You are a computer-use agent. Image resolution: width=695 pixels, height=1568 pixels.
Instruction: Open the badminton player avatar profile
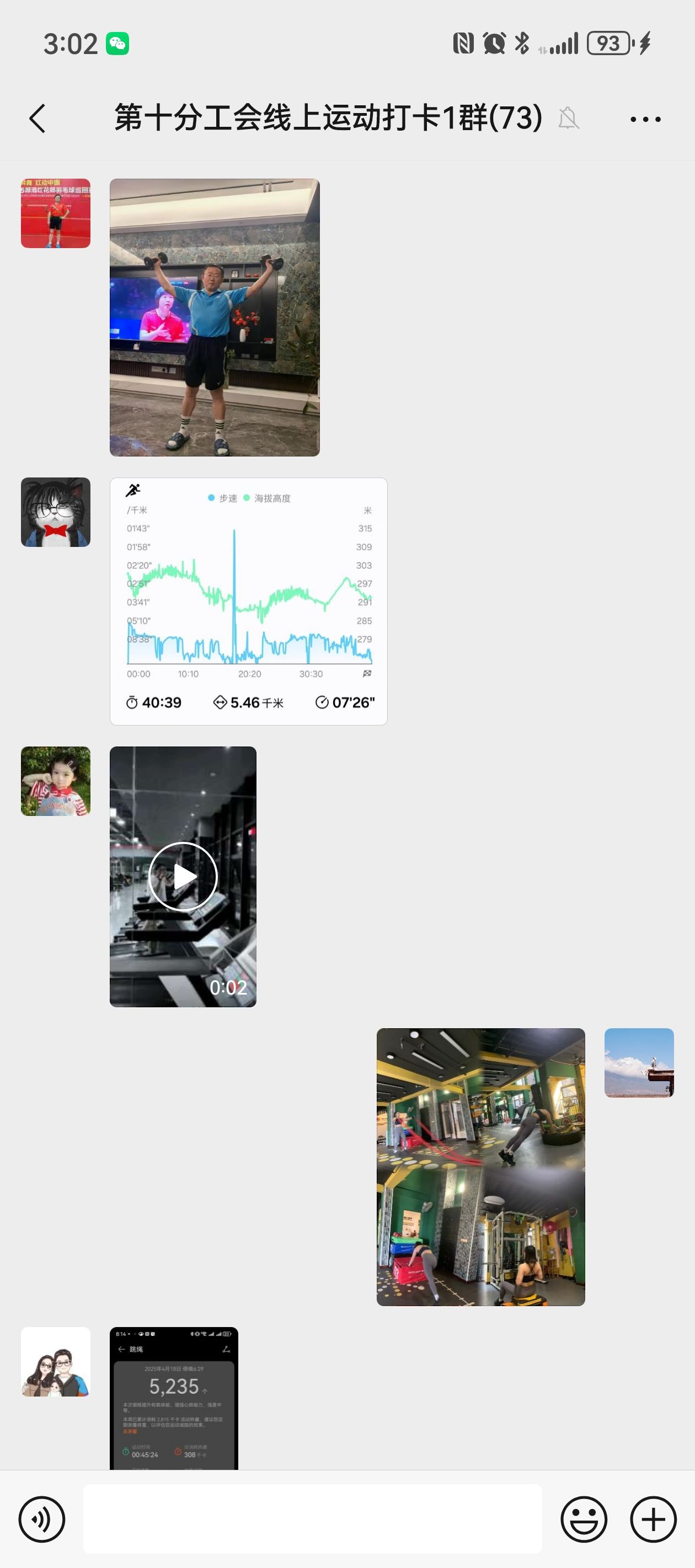point(55,213)
